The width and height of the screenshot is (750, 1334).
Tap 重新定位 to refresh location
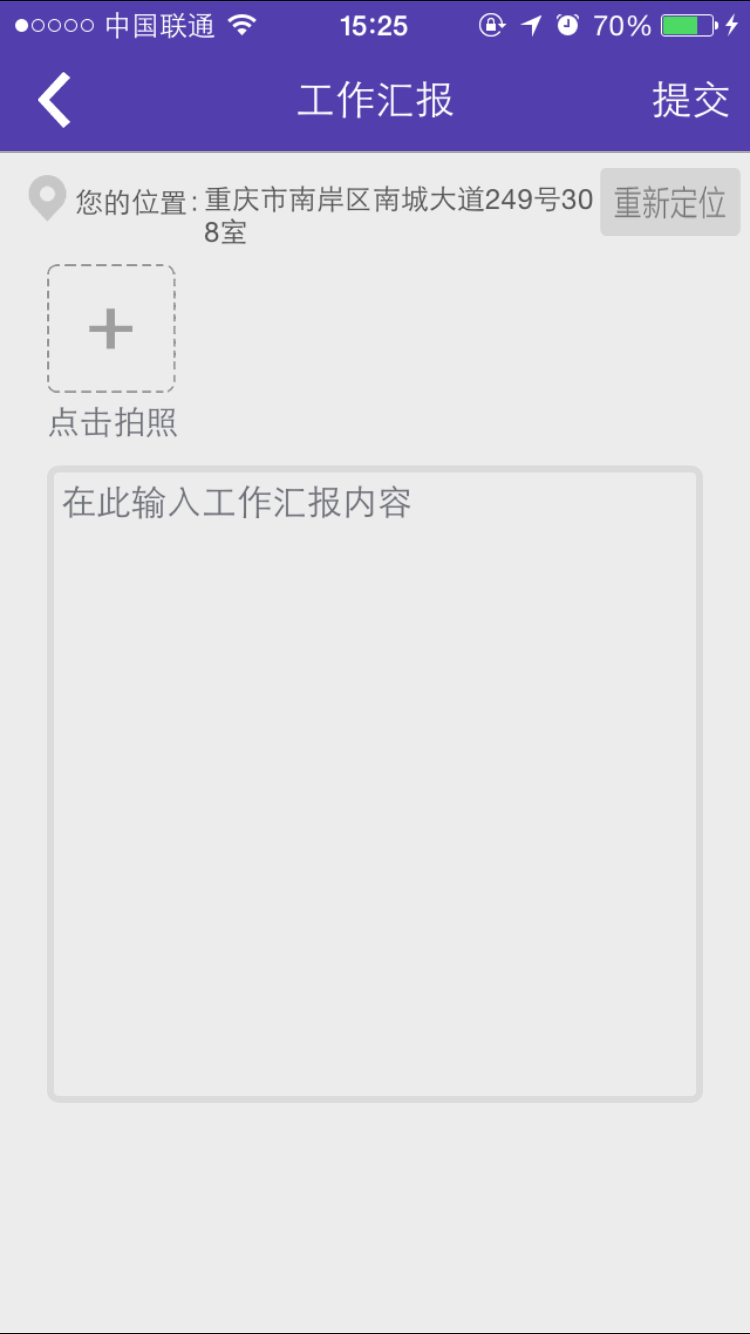669,203
